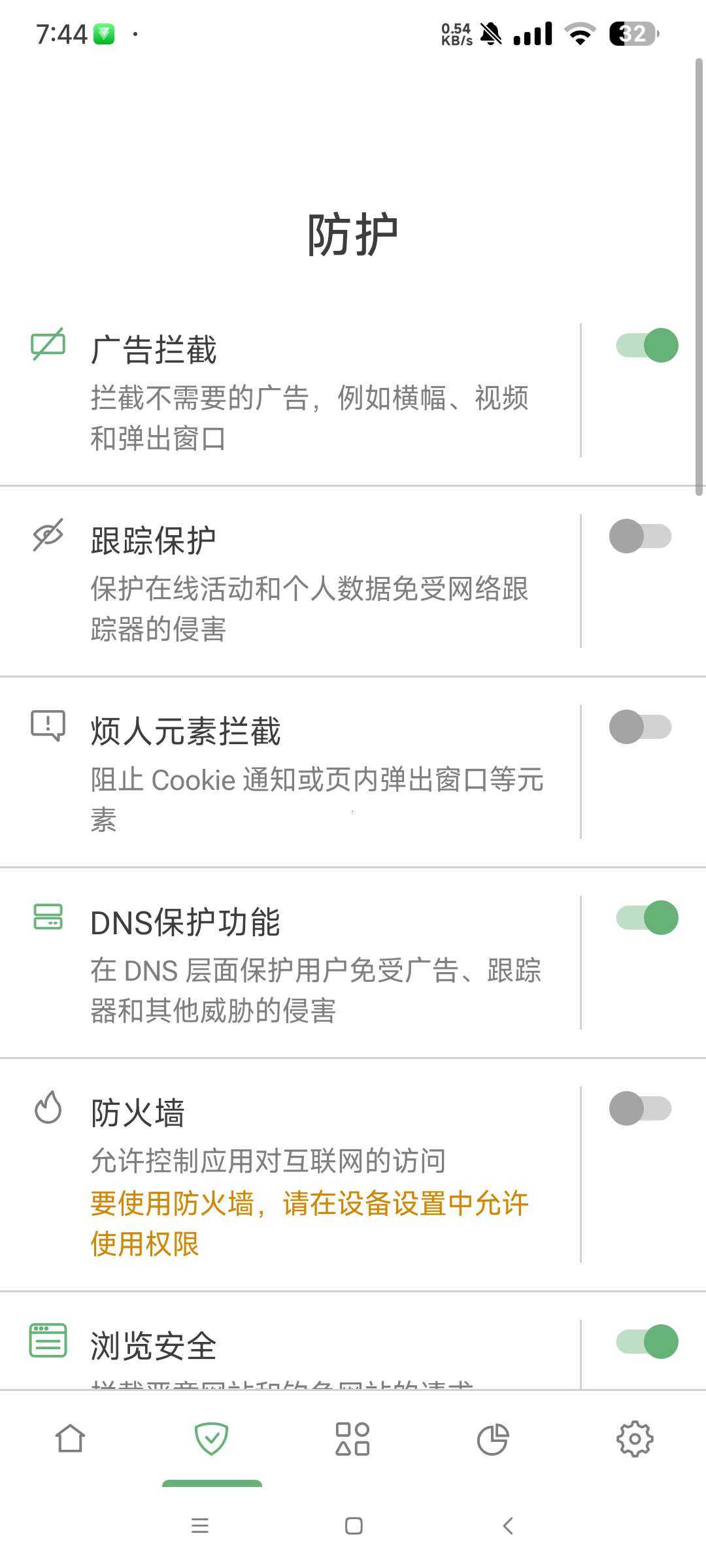Turn off the 浏览安全 switch
This screenshot has width=706, height=1568.
point(647,1341)
